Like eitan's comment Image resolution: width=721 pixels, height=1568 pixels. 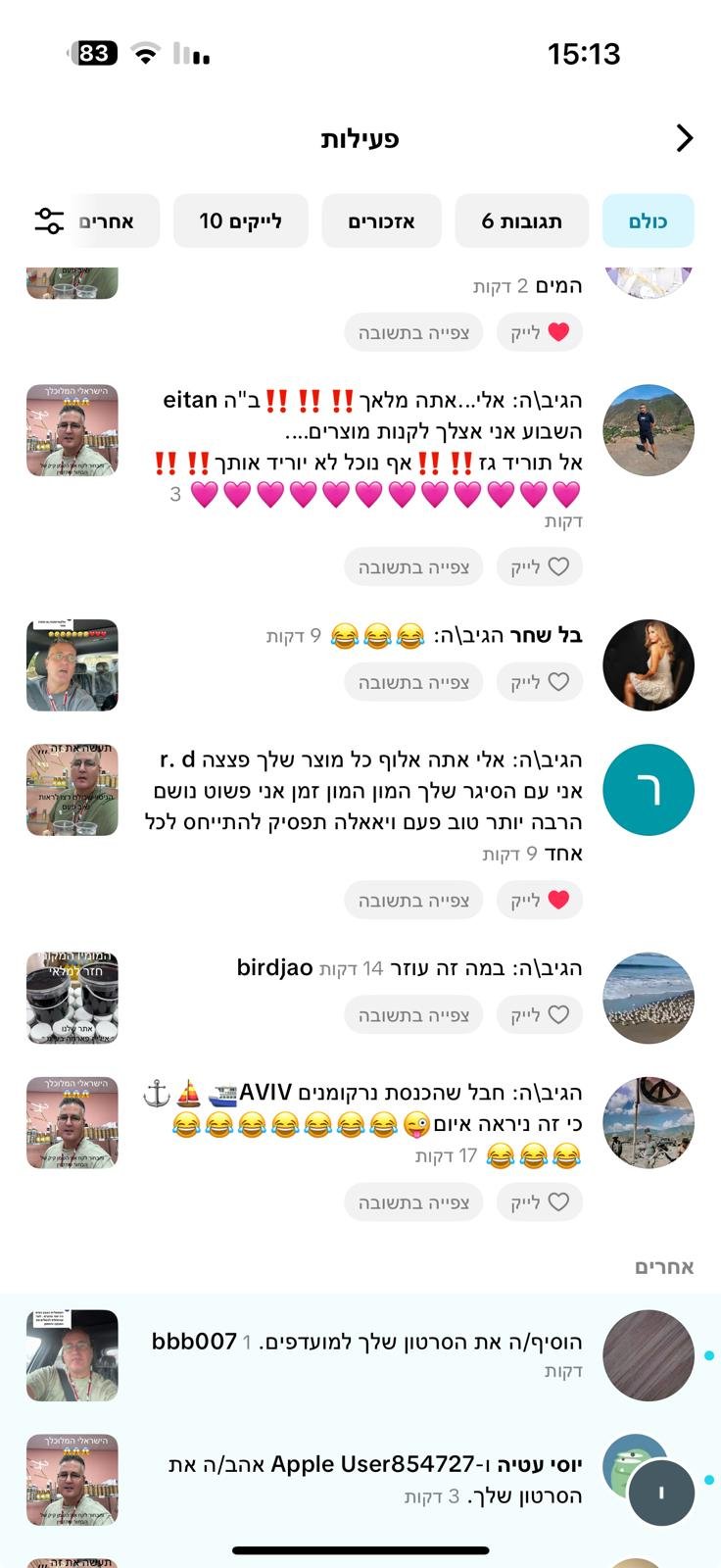tap(540, 566)
